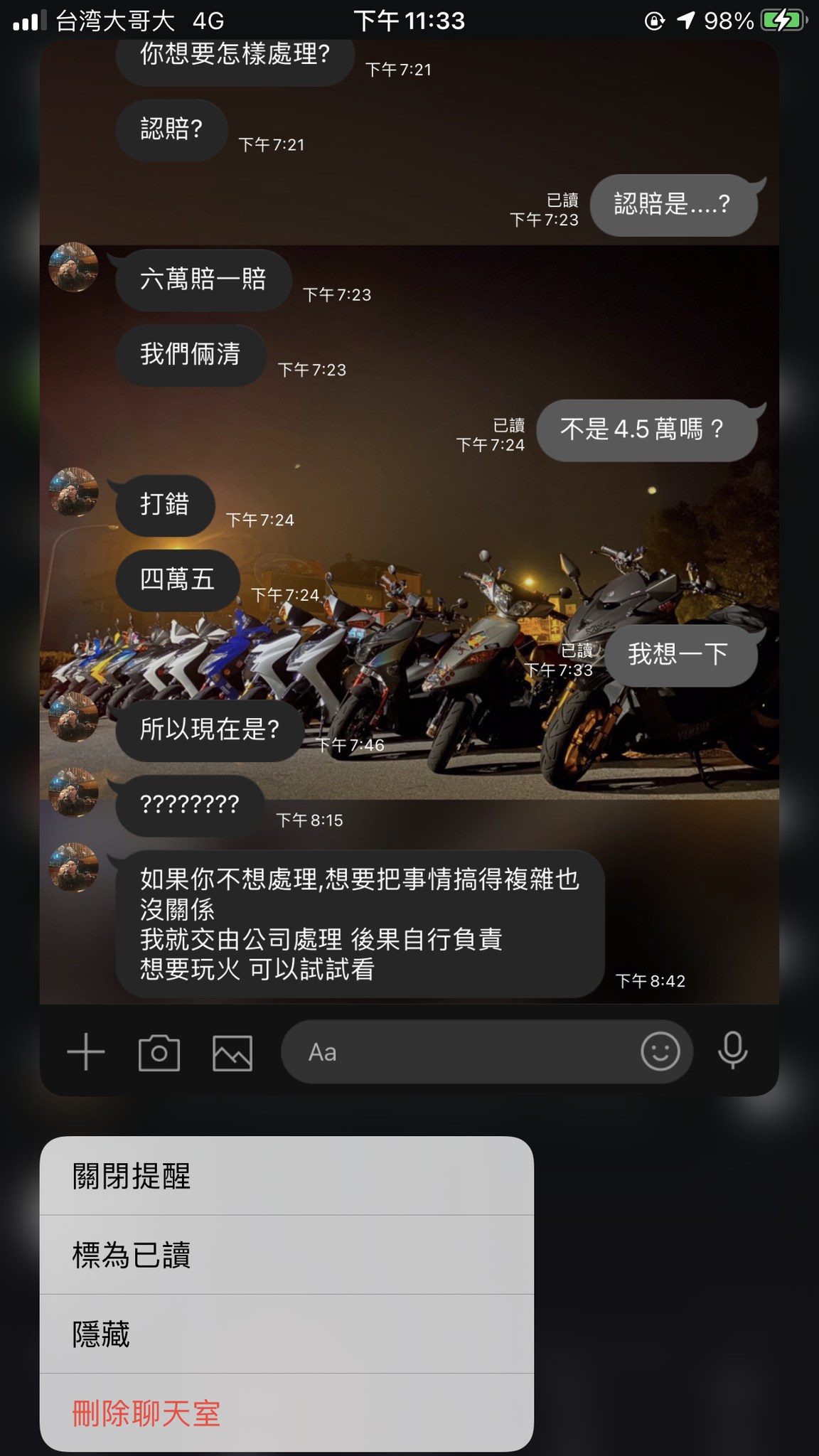Select 關閉提醒 to mute notifications
Viewport: 819px width, 1456px height.
point(287,1176)
